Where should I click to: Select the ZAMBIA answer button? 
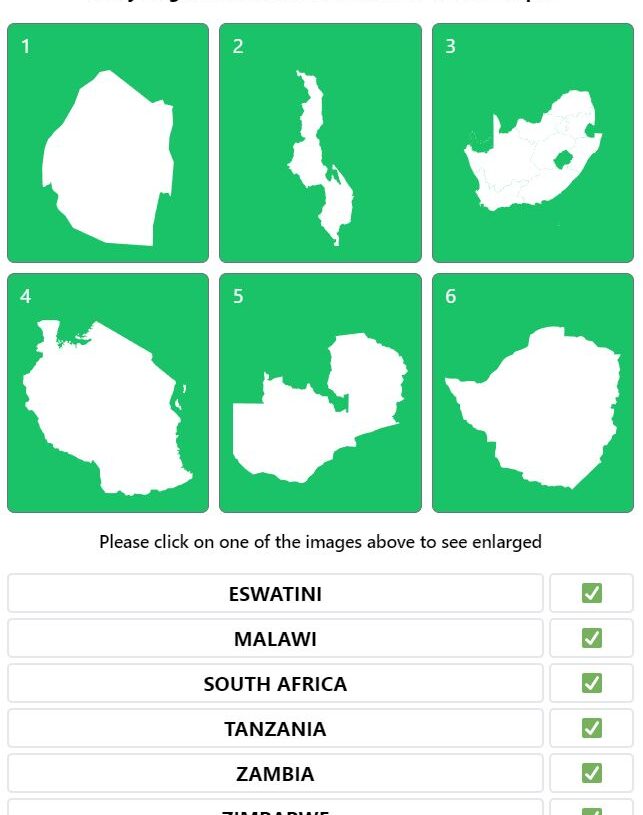pyautogui.click(x=275, y=773)
